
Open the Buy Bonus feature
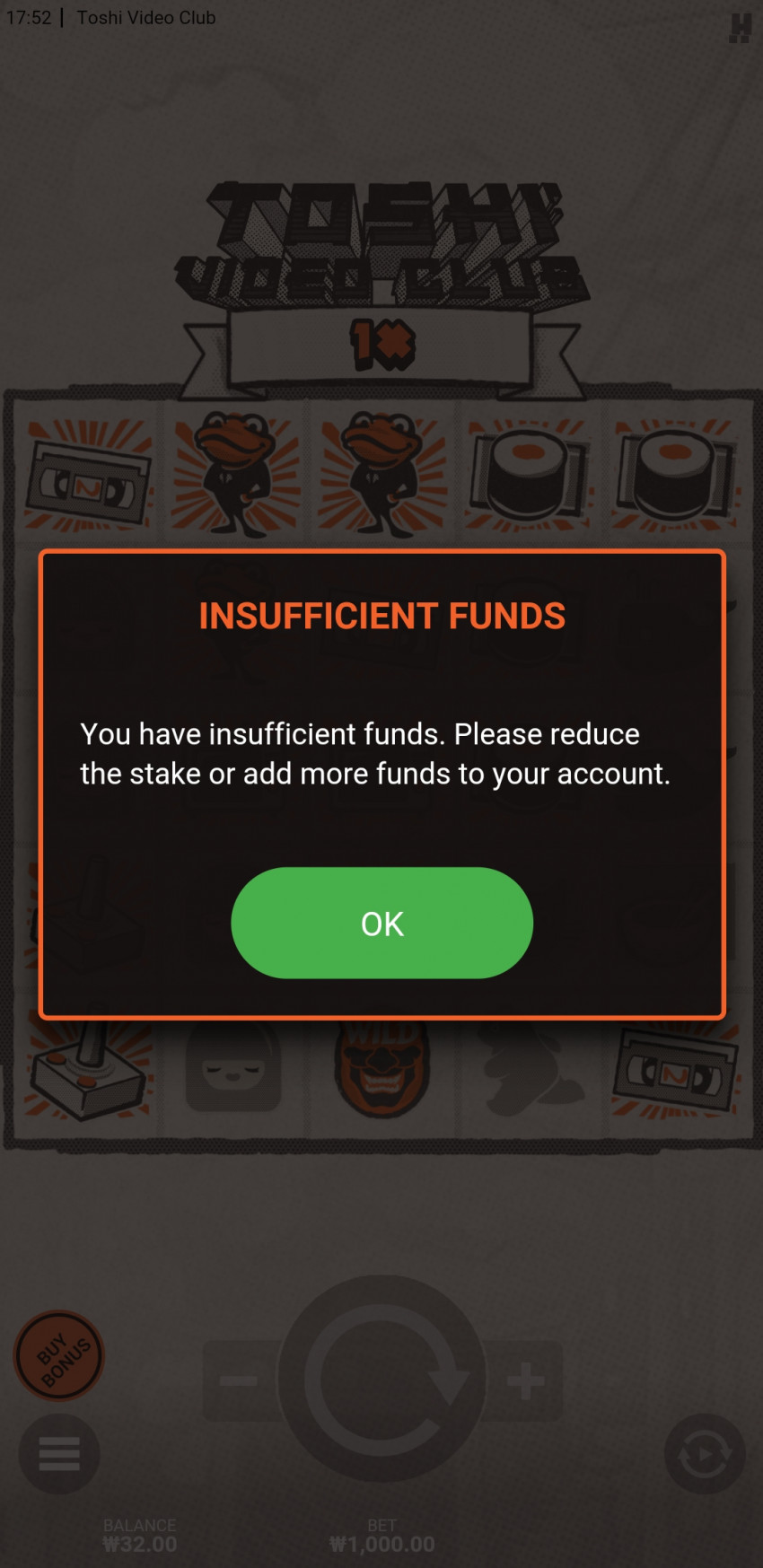click(59, 1355)
